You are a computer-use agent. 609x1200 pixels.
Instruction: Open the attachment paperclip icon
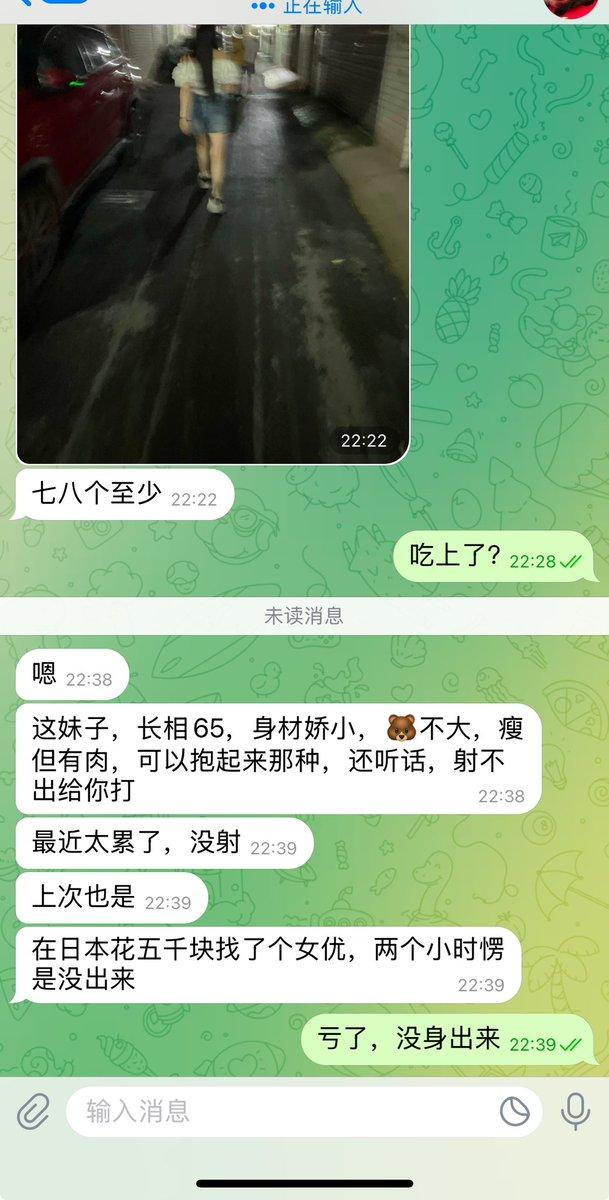(x=33, y=1111)
